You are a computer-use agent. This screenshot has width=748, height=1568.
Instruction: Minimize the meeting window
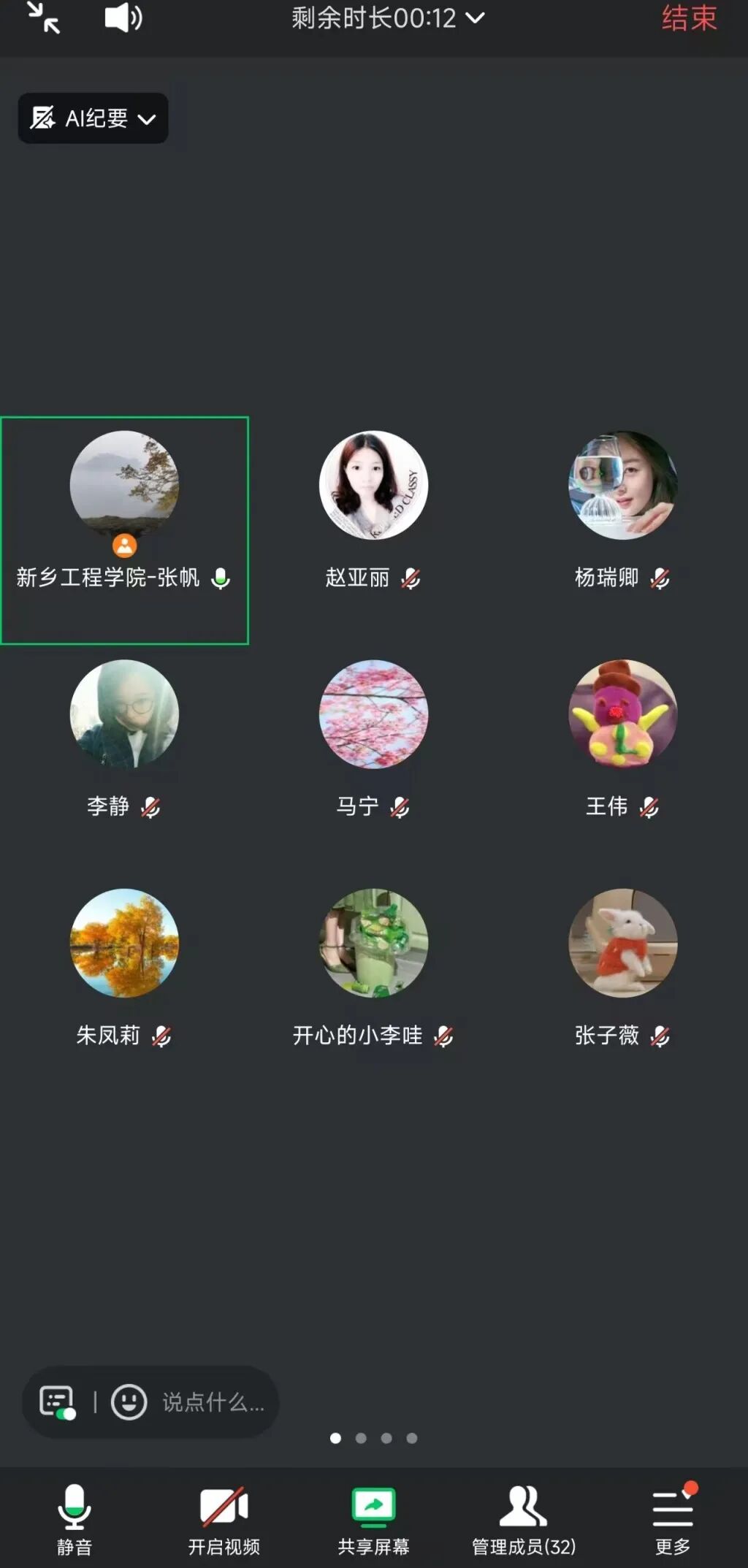[44, 18]
